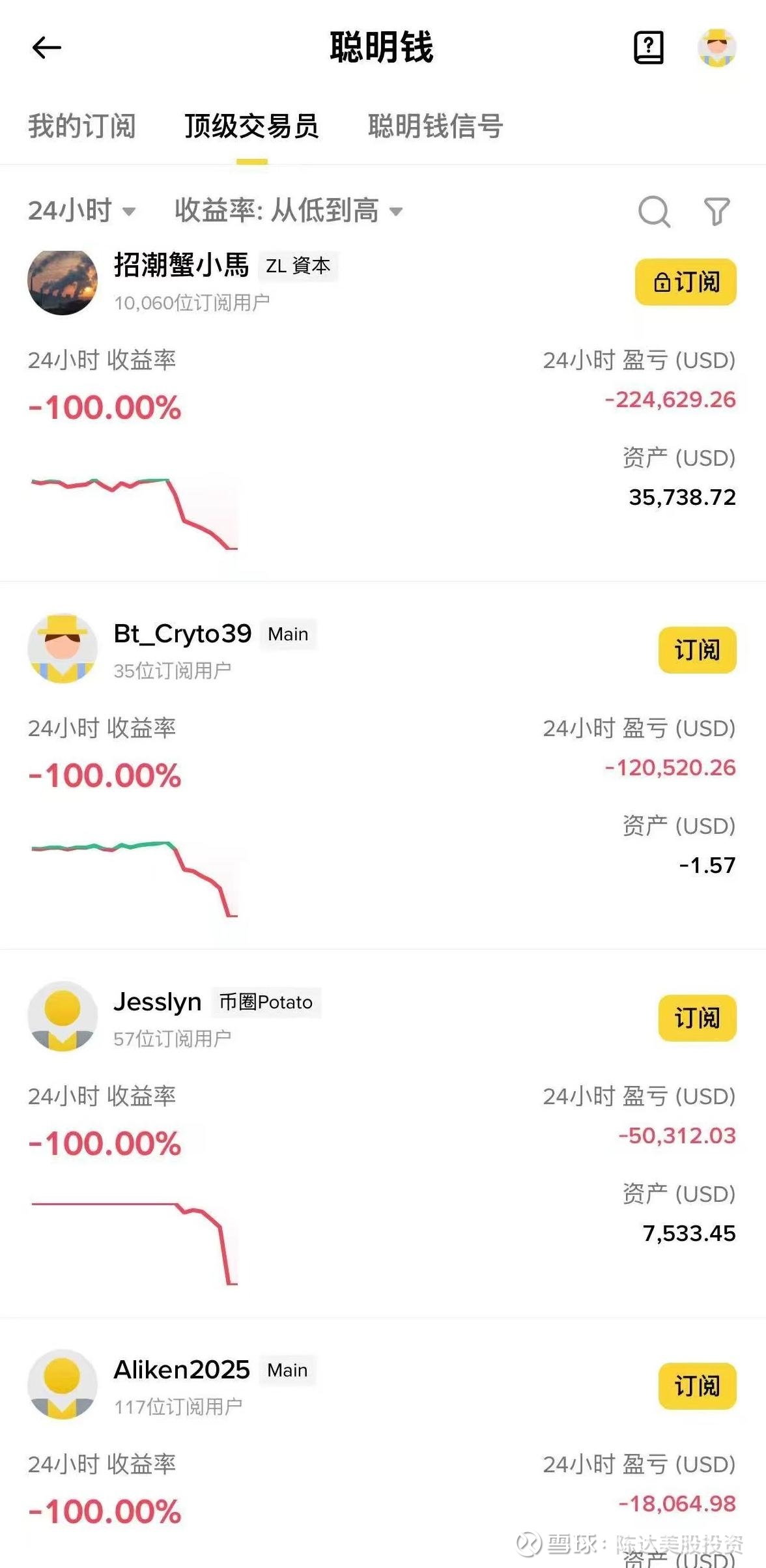Open the help guide icon
Screen dimensions: 766x1568
(x=648, y=48)
